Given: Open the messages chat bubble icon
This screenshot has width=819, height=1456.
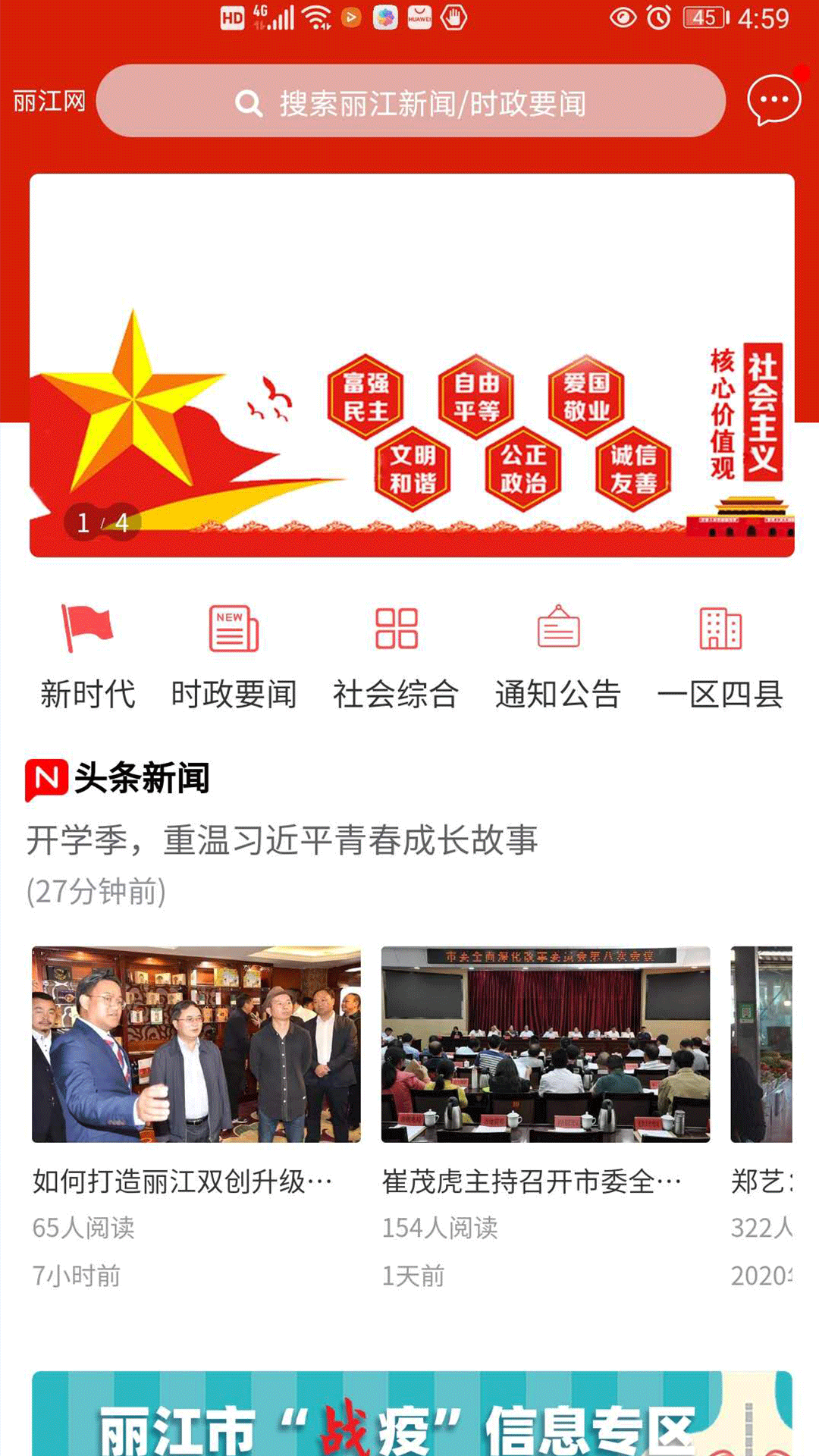Looking at the screenshot, I should coord(773,100).
